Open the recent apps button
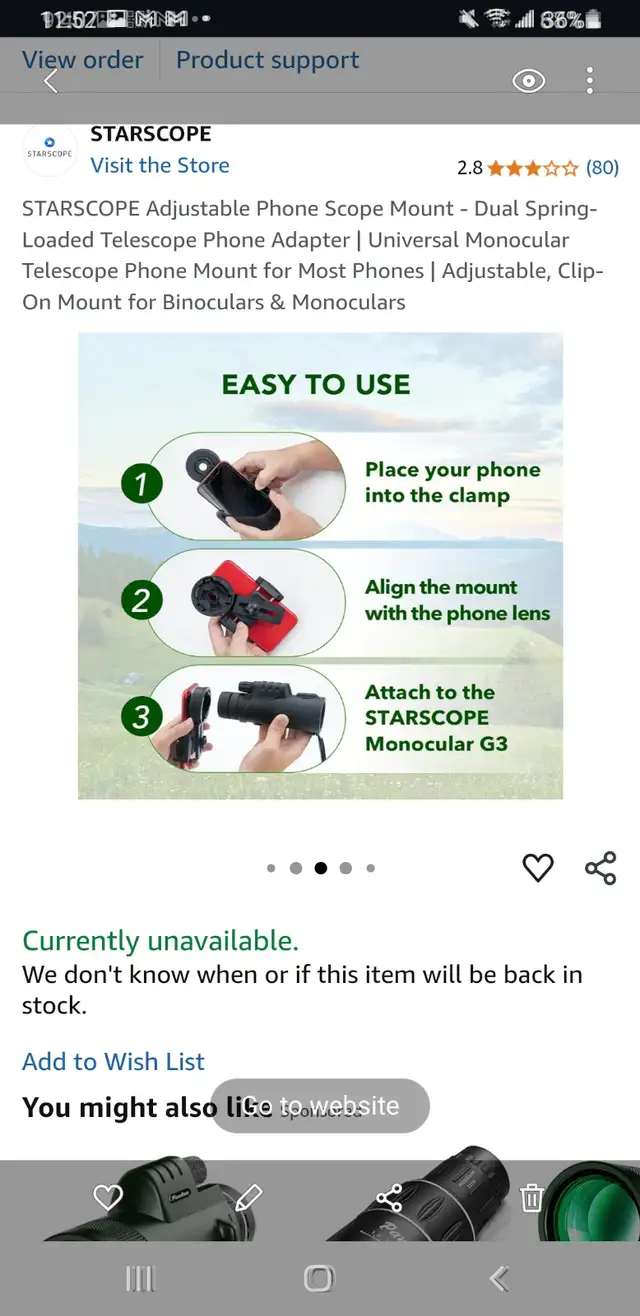This screenshot has width=640, height=1316. (x=140, y=1278)
